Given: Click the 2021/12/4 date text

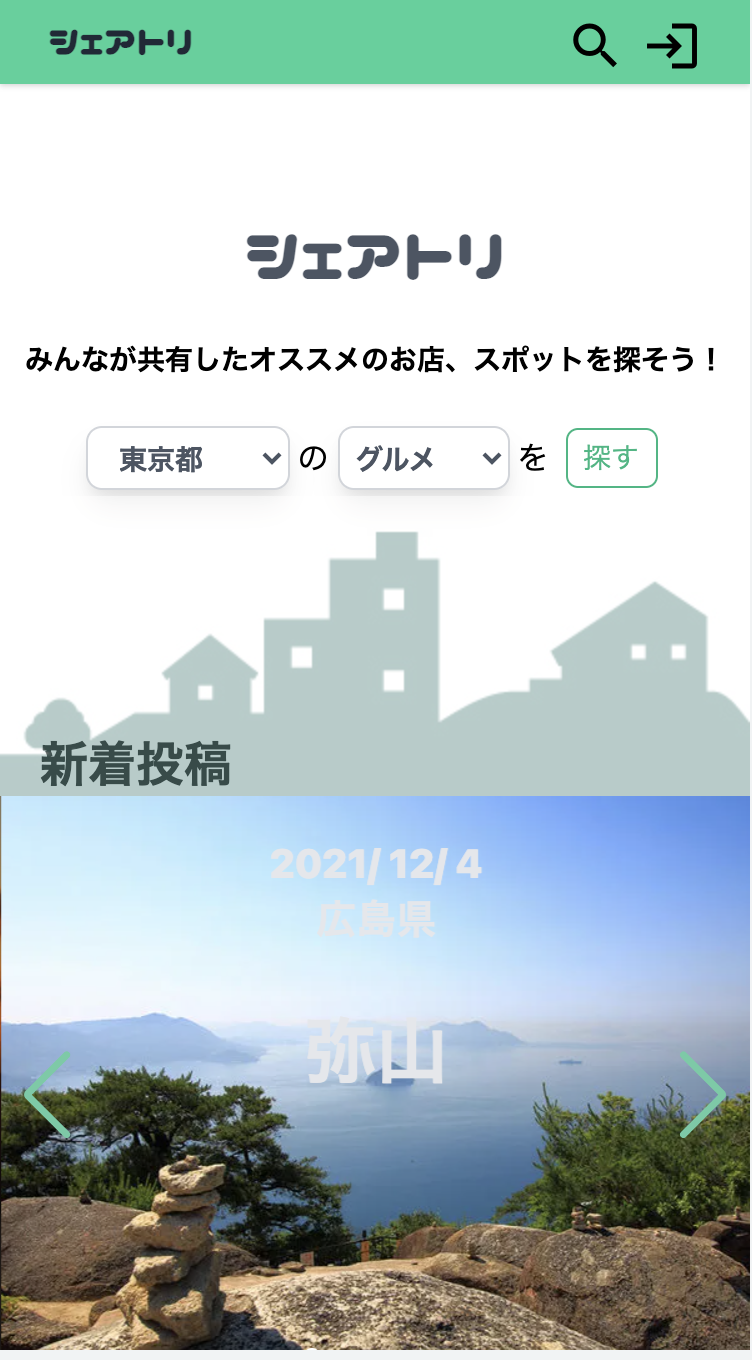Looking at the screenshot, I should point(377,862).
